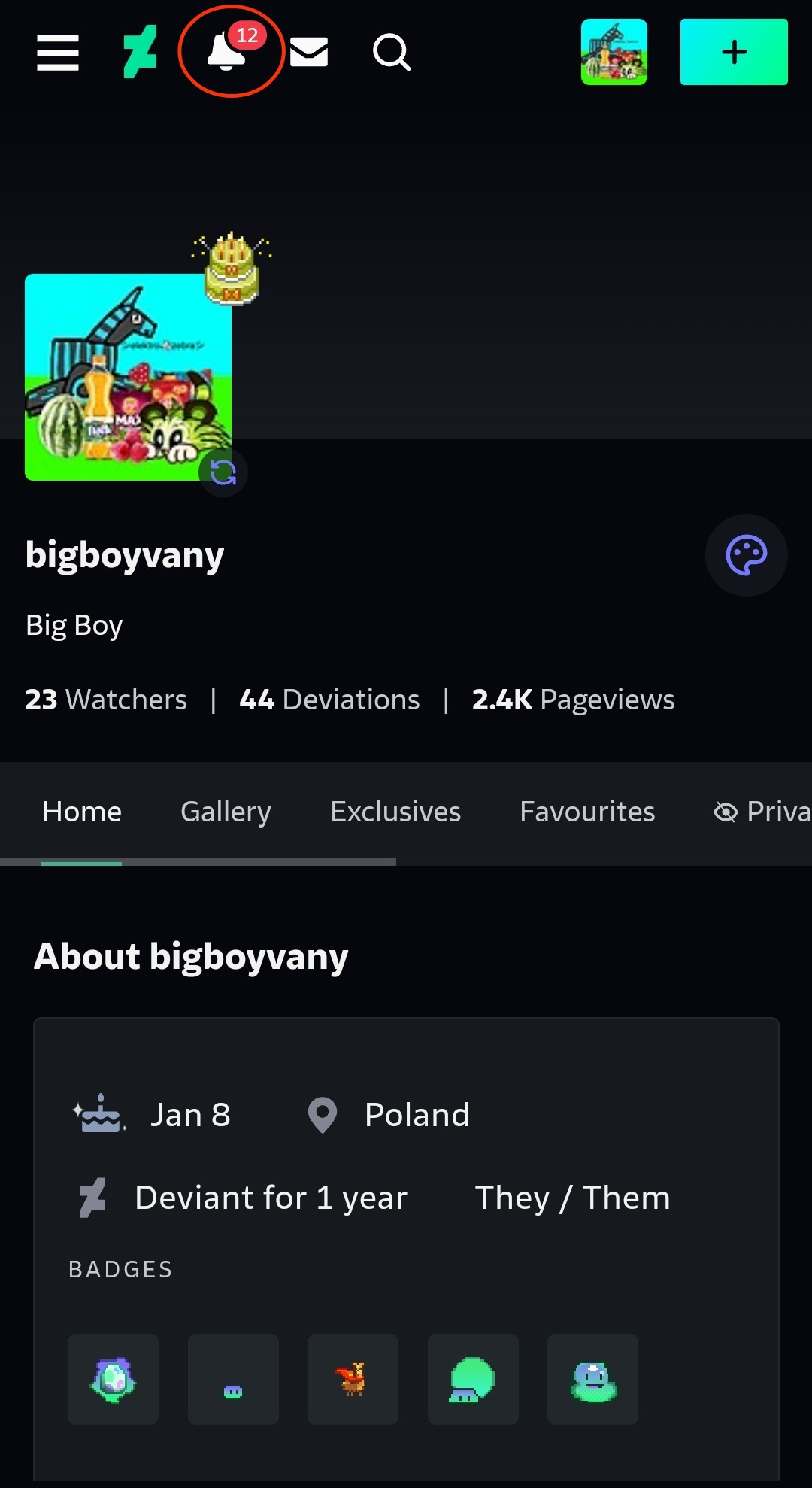Open the Private tab
Image resolution: width=812 pixels, height=1488 pixels.
[763, 812]
